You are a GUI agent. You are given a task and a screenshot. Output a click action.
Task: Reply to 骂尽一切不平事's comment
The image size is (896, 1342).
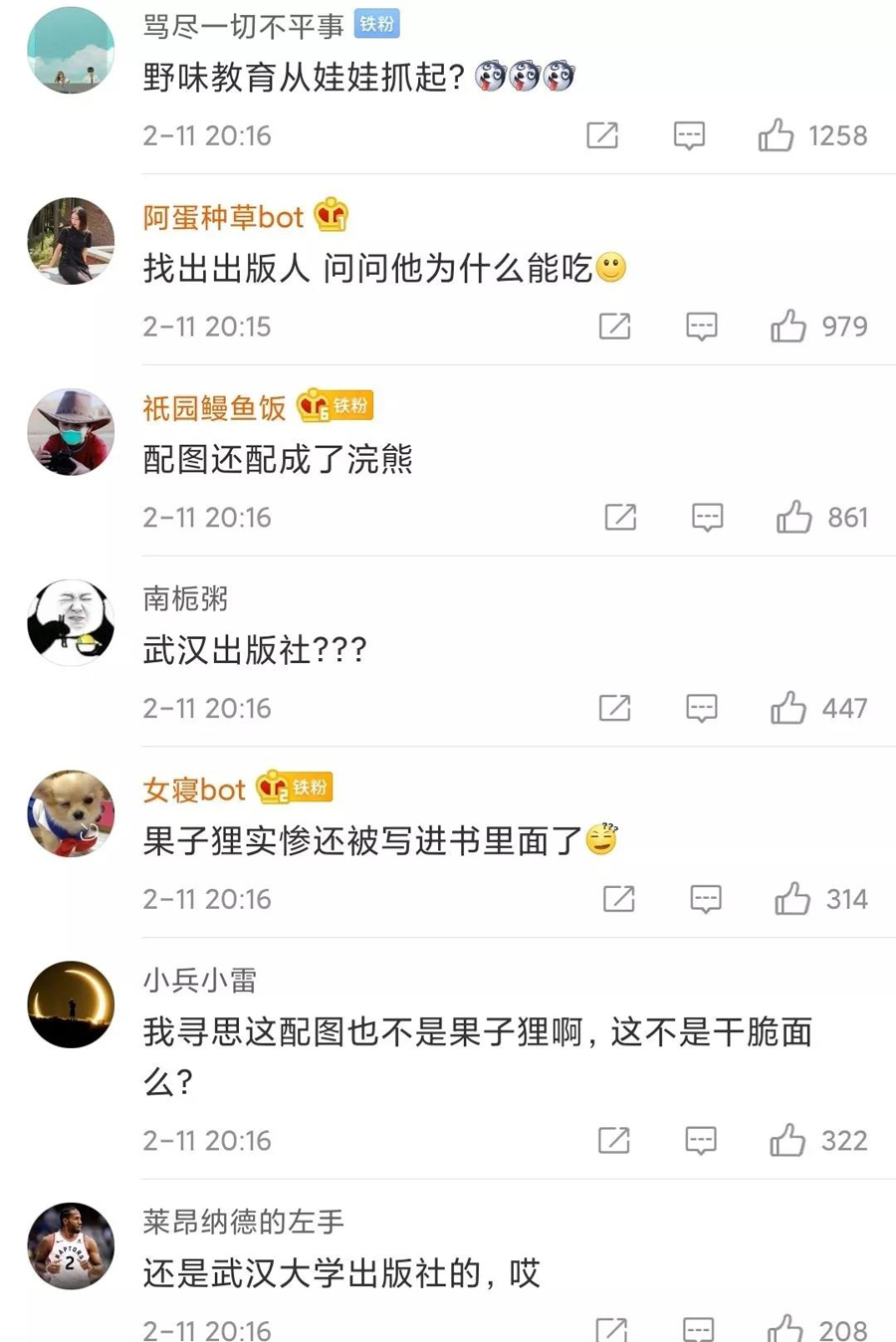click(689, 135)
